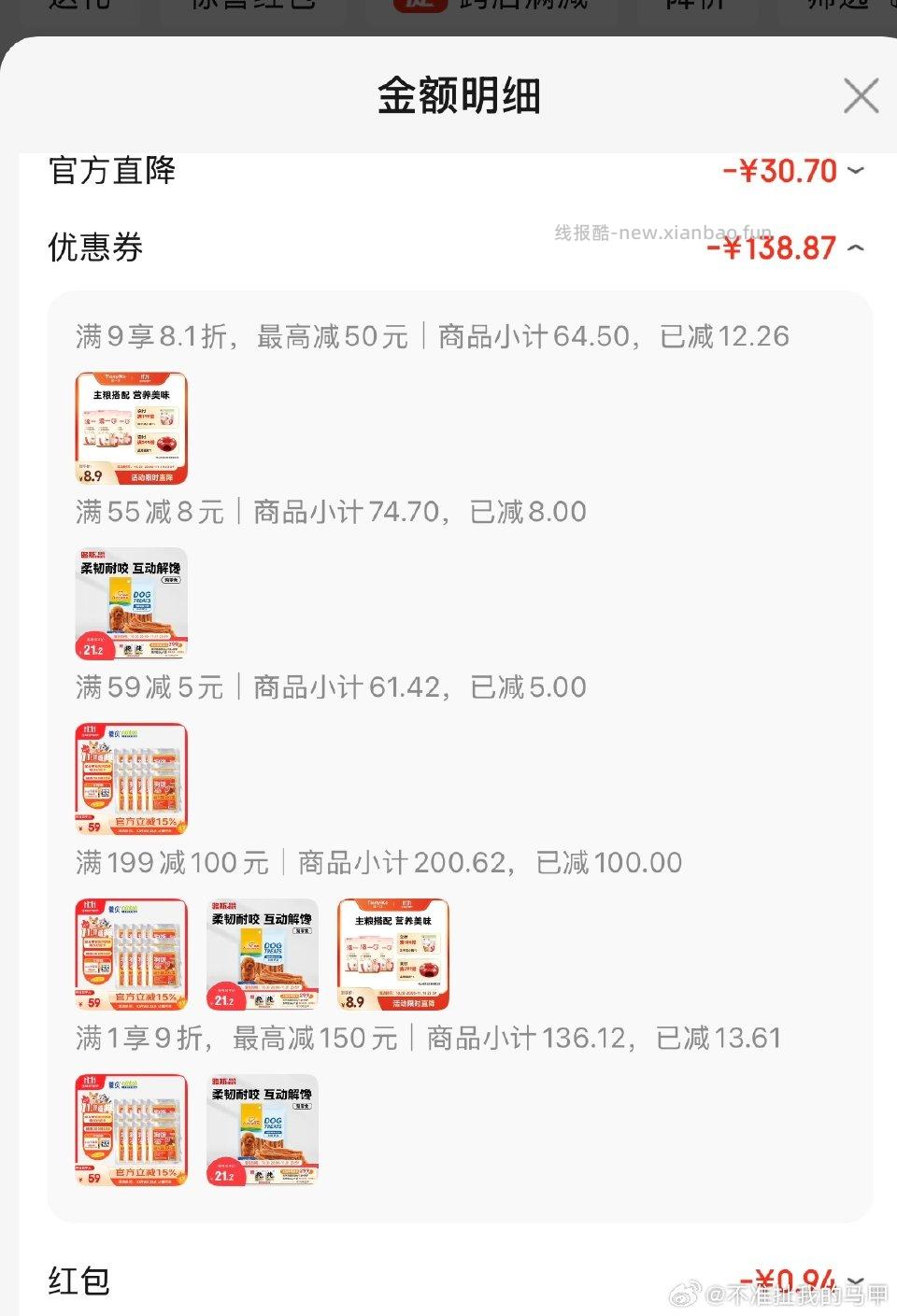This screenshot has width=897, height=1316.
Task: Click the 红包 row label
Action: [x=75, y=1282]
